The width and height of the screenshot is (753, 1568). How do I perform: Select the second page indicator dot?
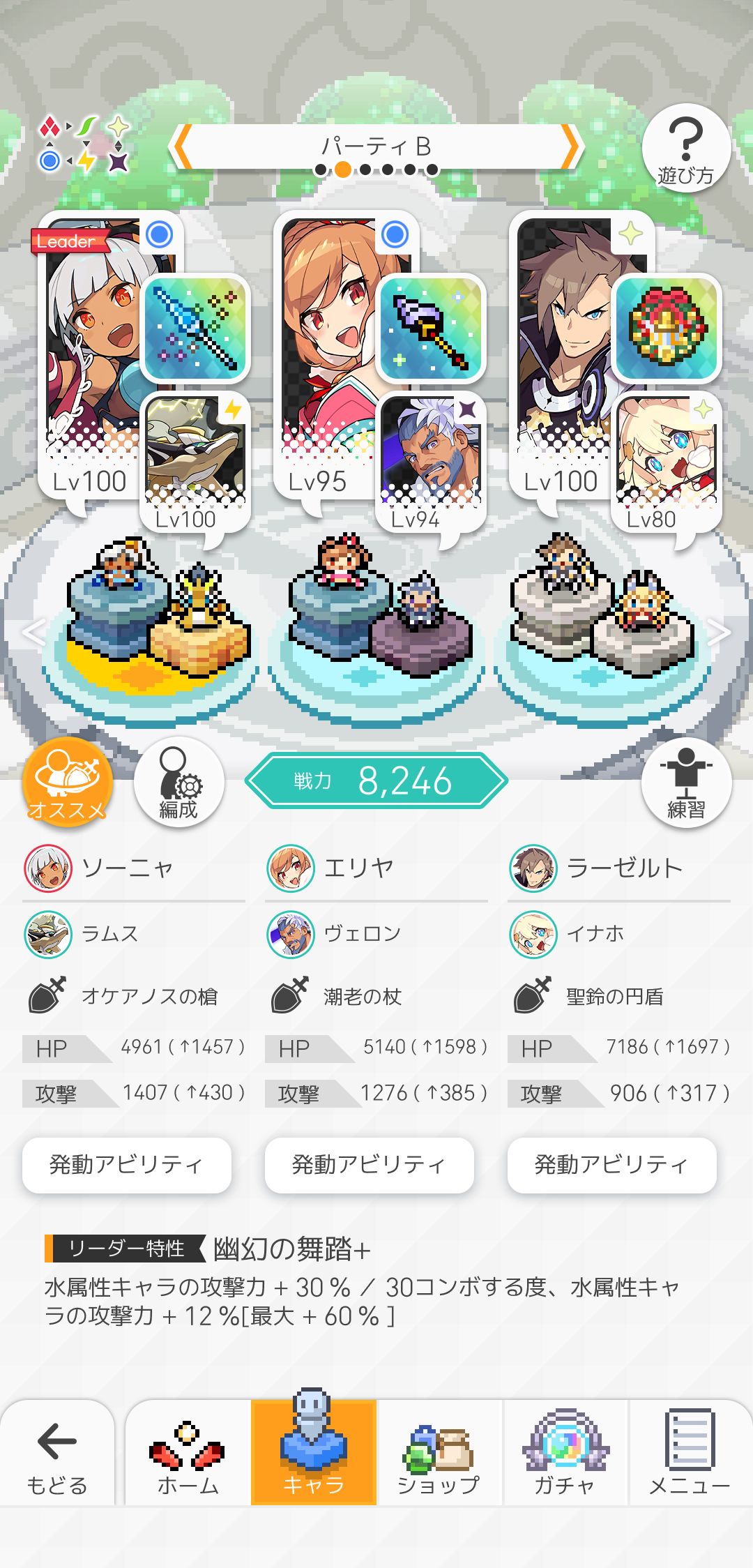[x=342, y=167]
